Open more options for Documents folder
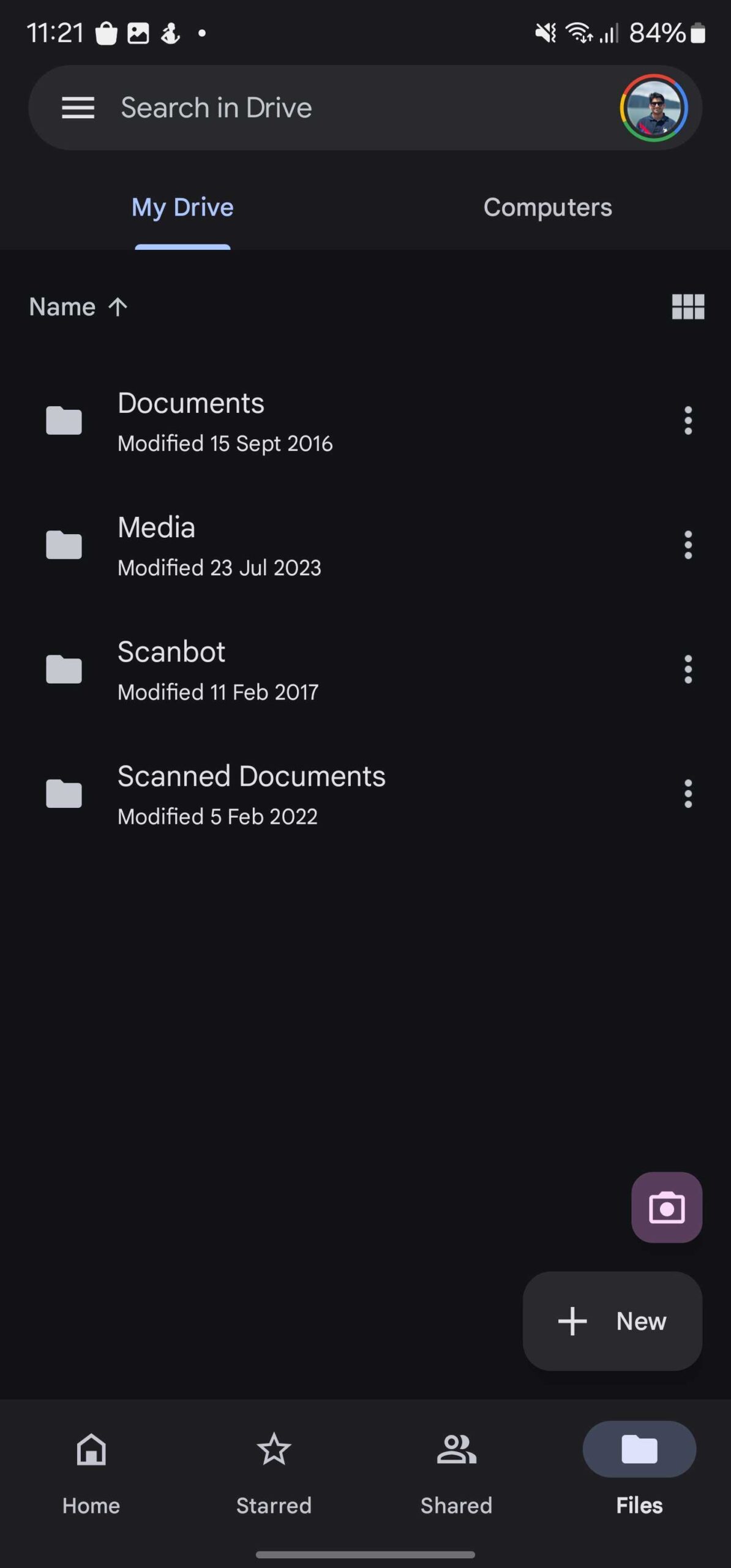The image size is (731, 1568). pyautogui.click(x=688, y=421)
